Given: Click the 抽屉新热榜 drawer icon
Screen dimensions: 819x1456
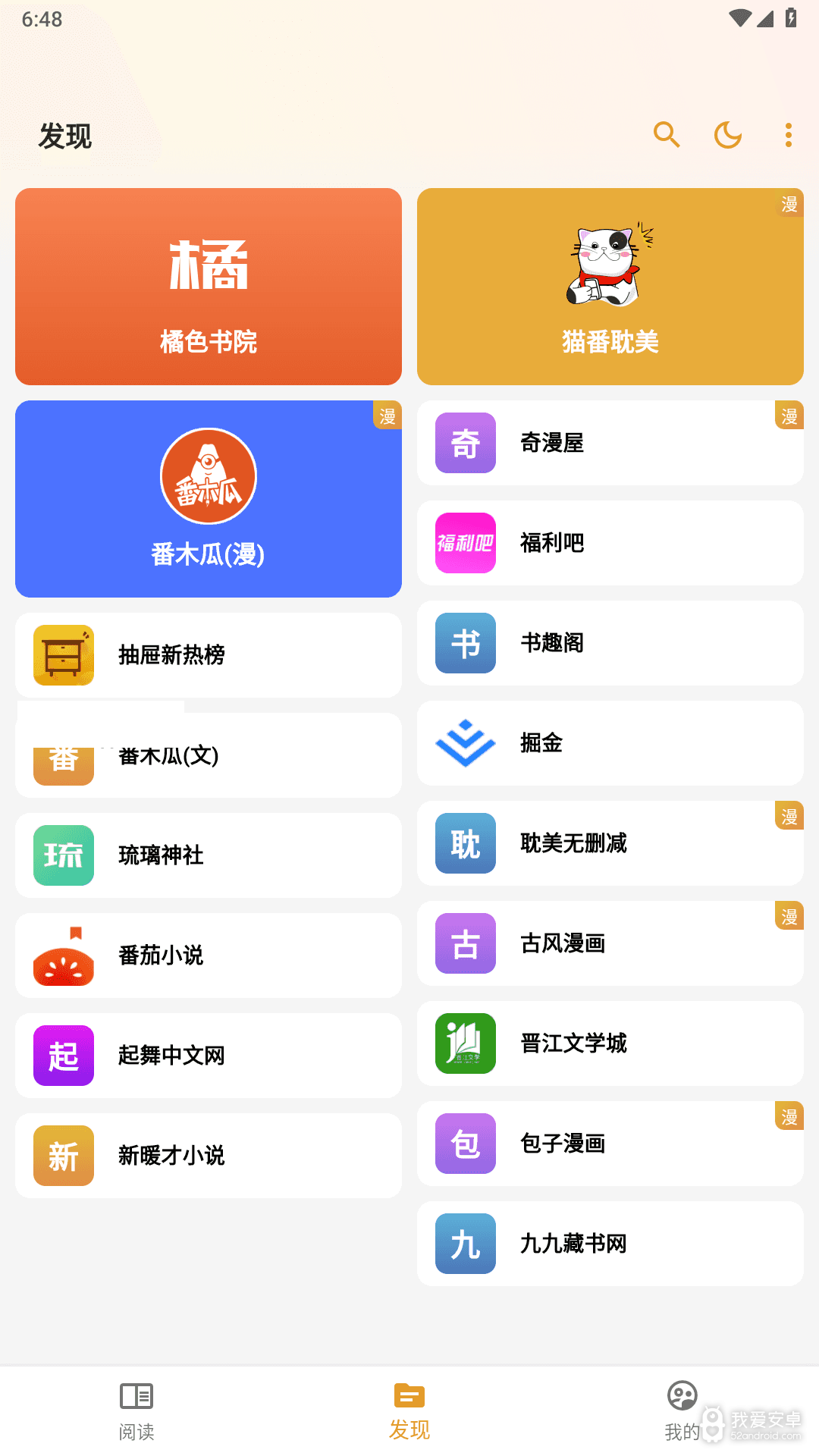Looking at the screenshot, I should coord(63,655).
